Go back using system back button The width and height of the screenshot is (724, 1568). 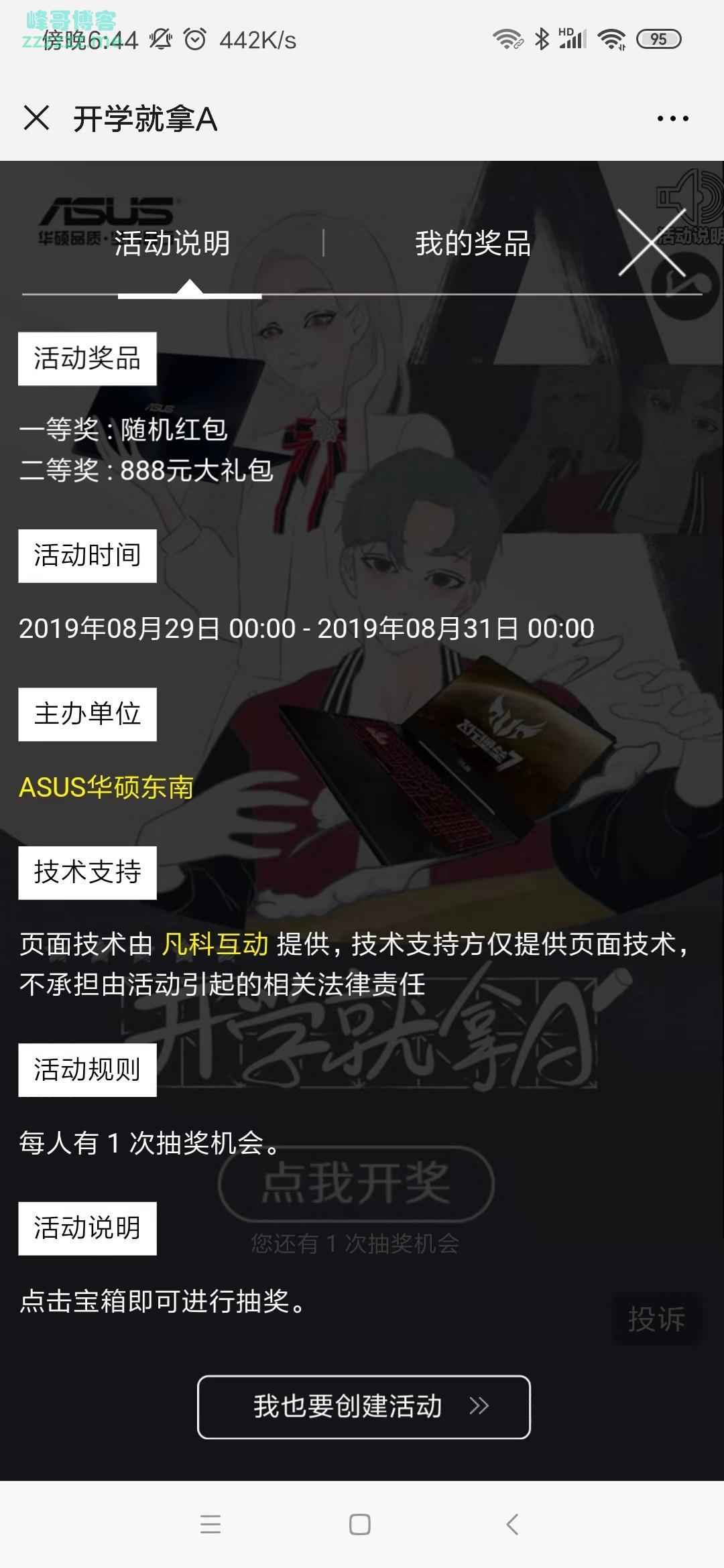coord(512,1524)
